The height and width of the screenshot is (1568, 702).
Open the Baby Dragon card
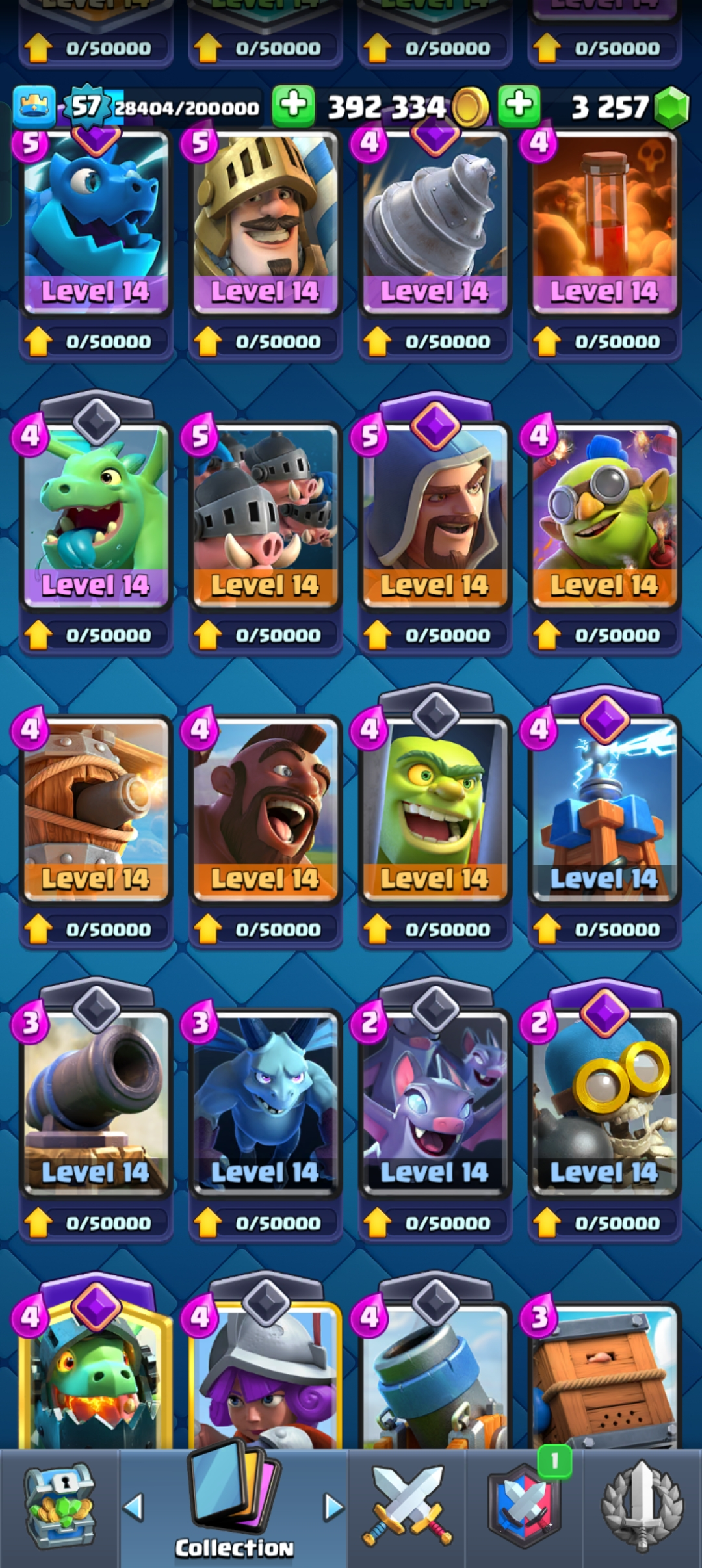(96, 514)
